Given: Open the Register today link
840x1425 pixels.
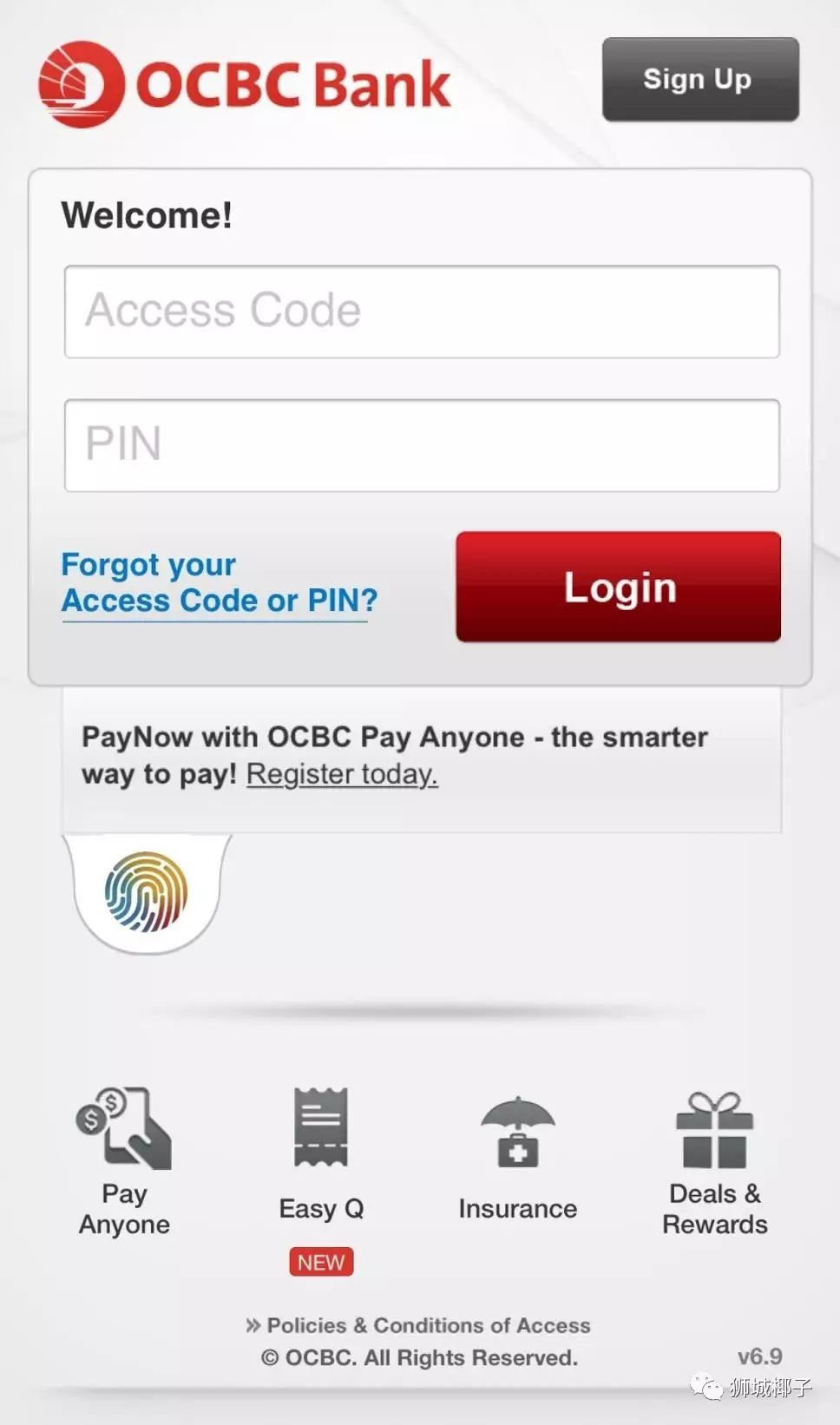Looking at the screenshot, I should click(x=342, y=774).
